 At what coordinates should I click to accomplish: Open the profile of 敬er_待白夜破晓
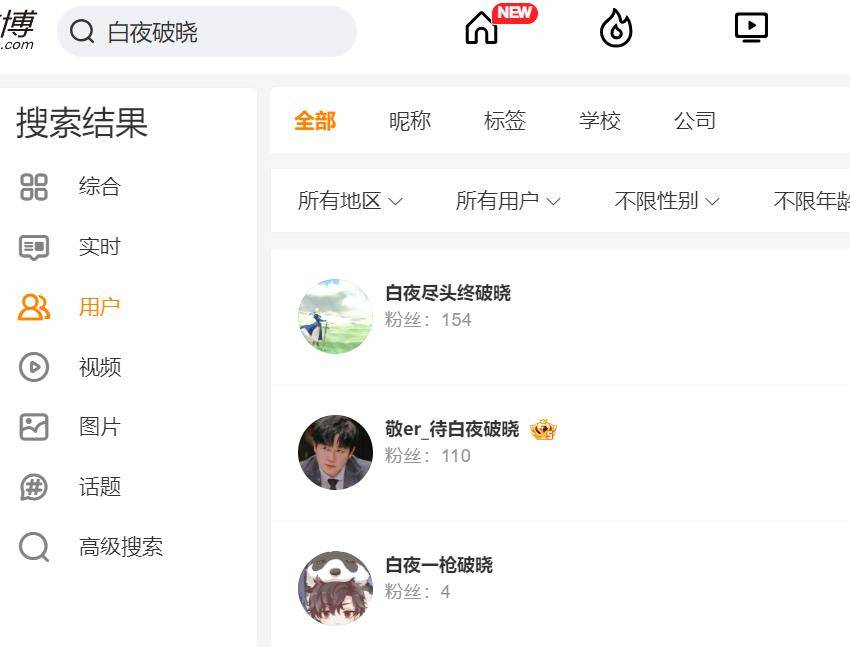point(452,429)
